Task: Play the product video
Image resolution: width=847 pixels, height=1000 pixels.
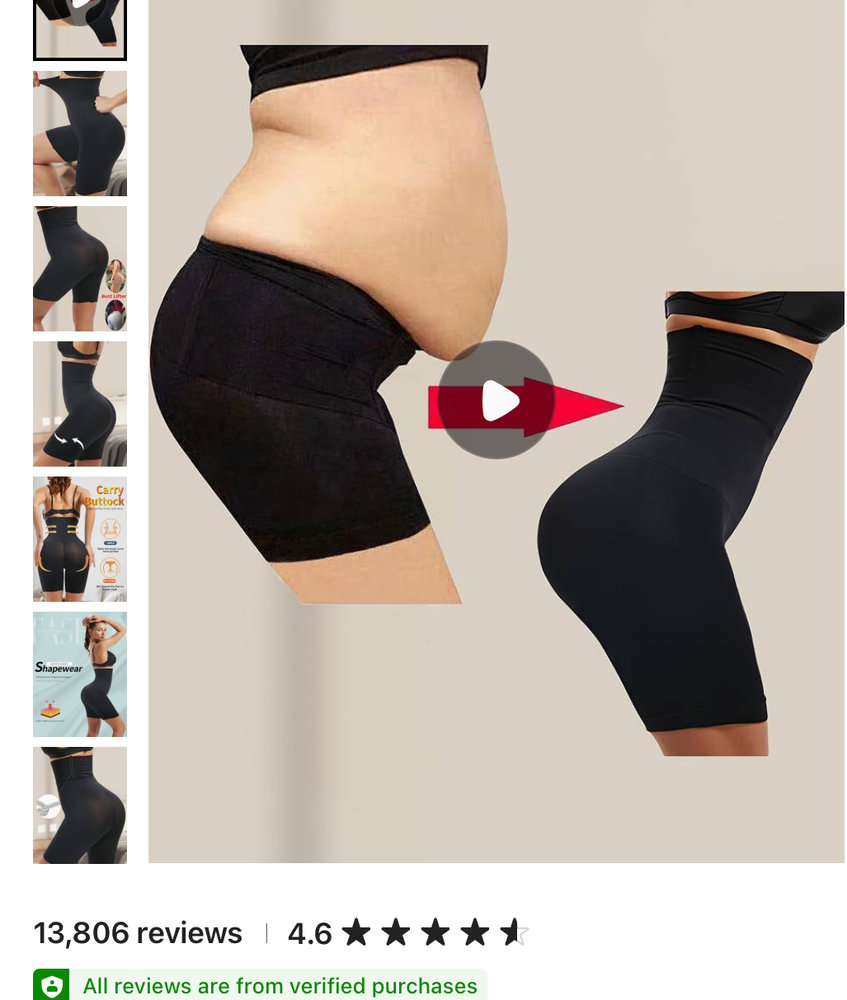Action: pos(496,400)
